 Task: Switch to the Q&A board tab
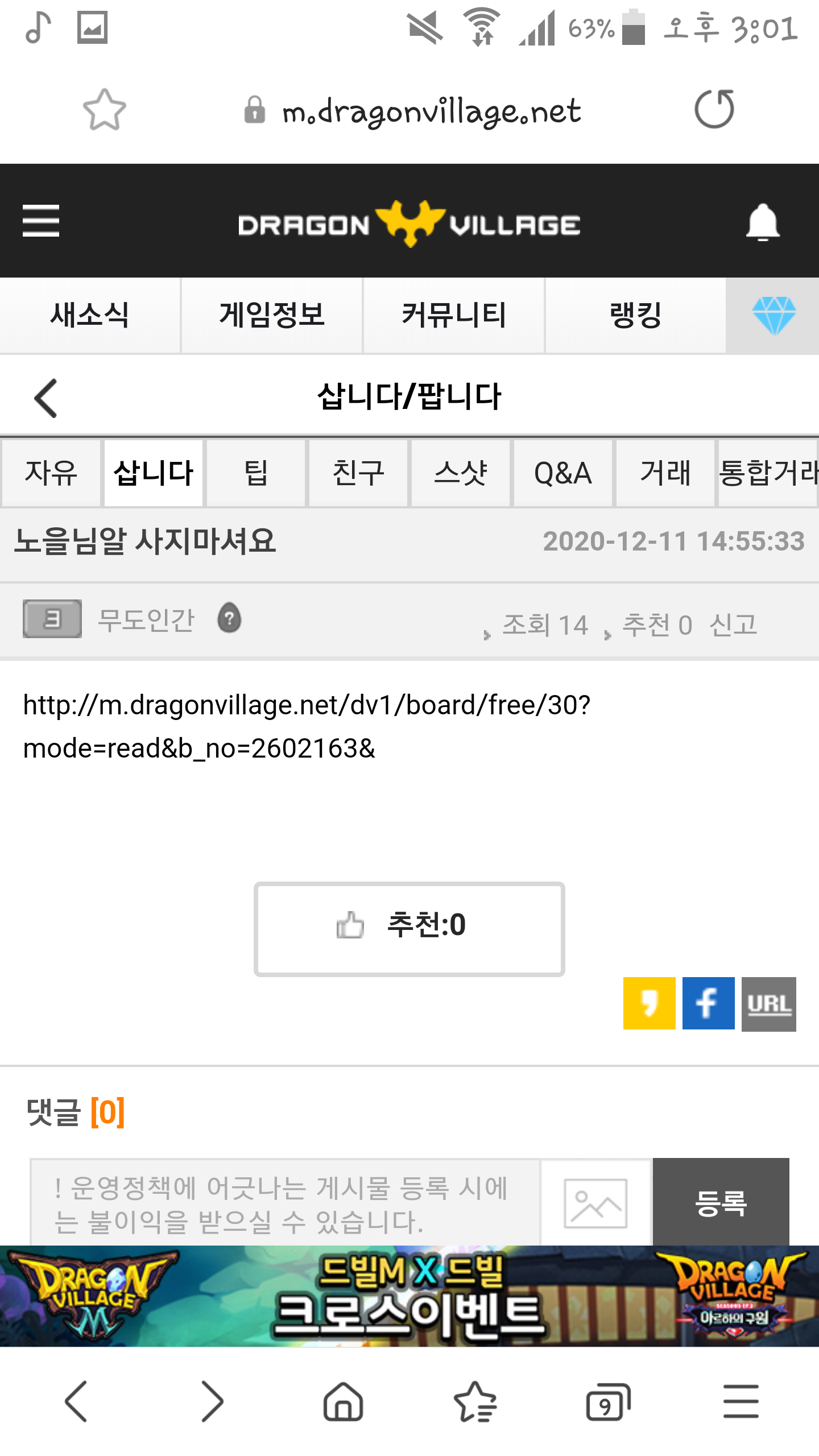(x=563, y=473)
